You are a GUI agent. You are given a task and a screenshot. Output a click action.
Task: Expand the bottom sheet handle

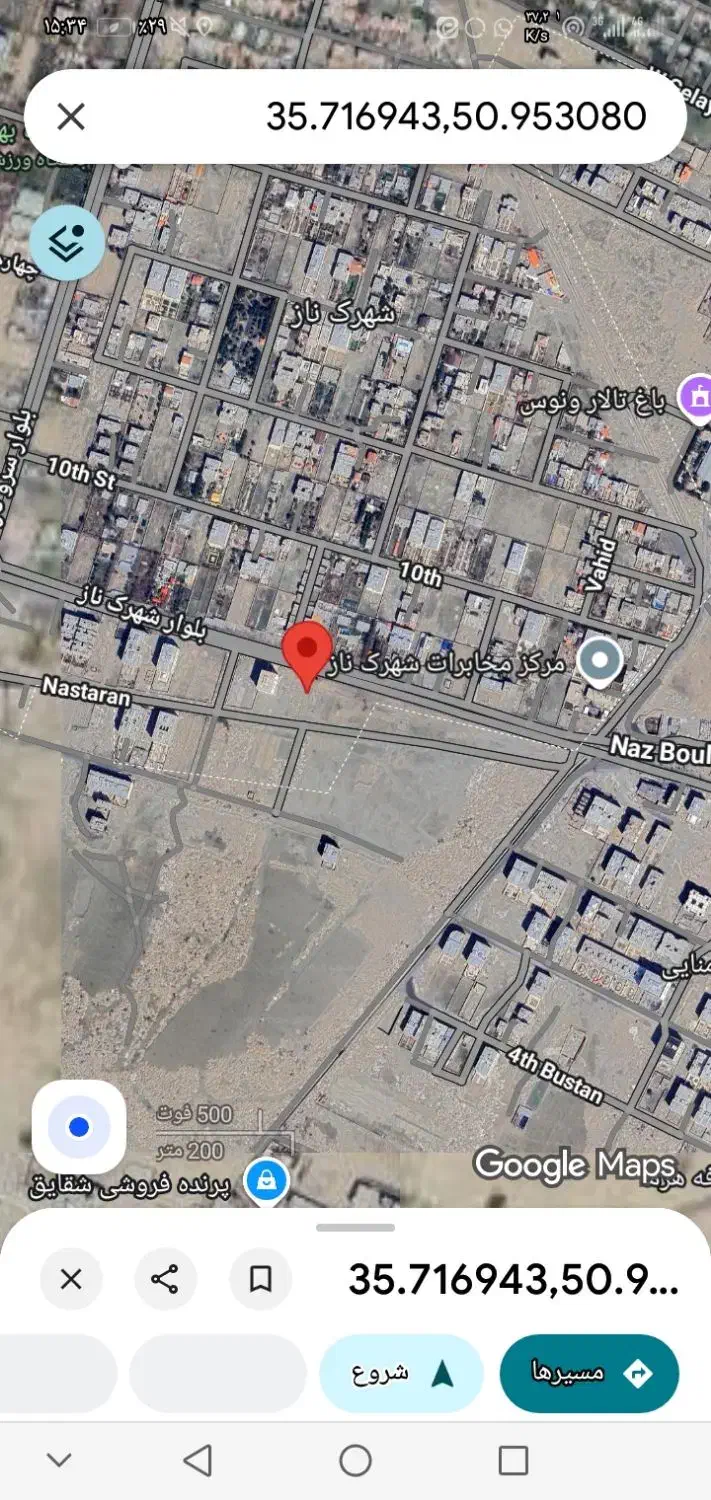(x=355, y=1228)
